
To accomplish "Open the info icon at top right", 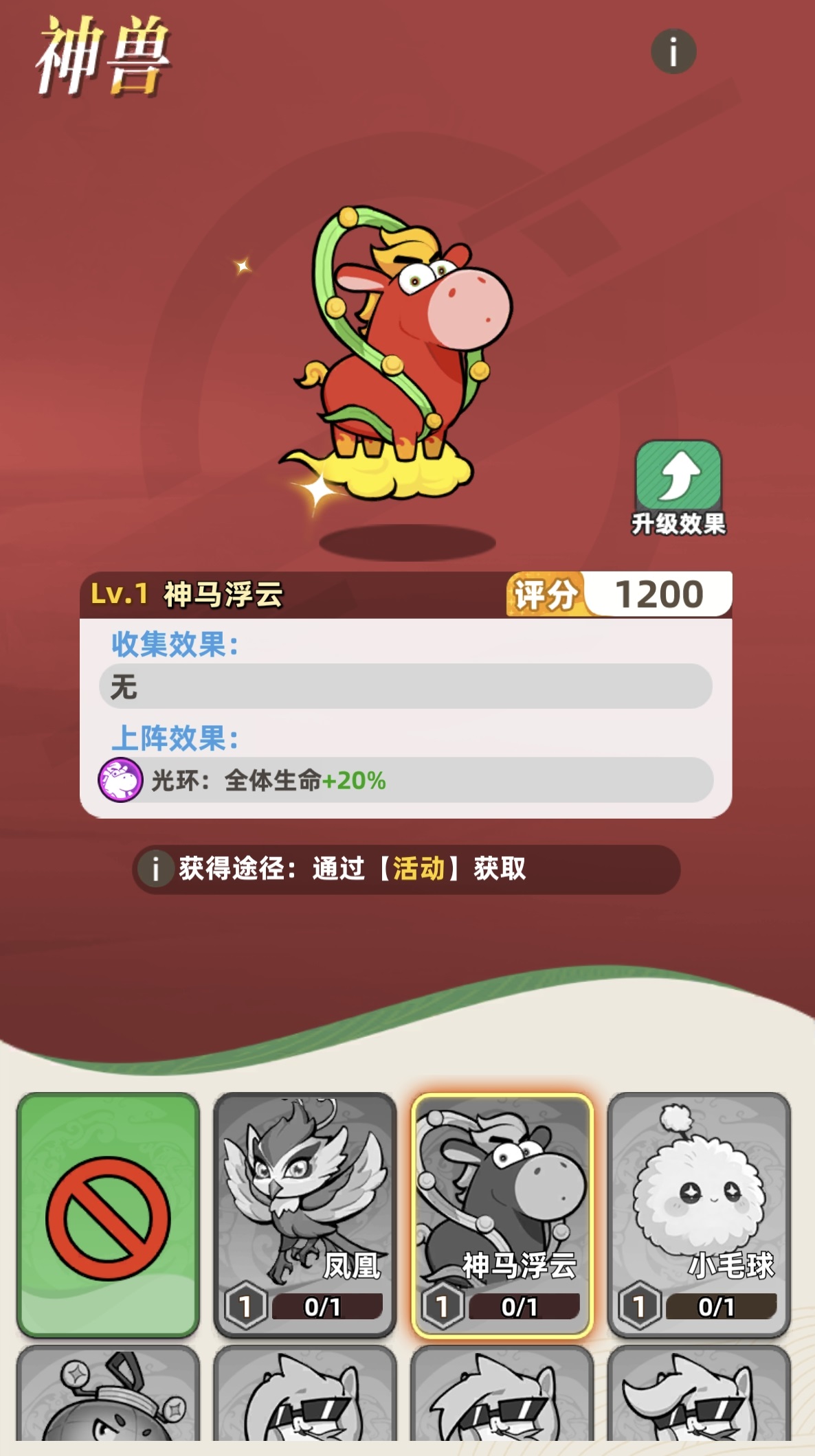I will (673, 52).
